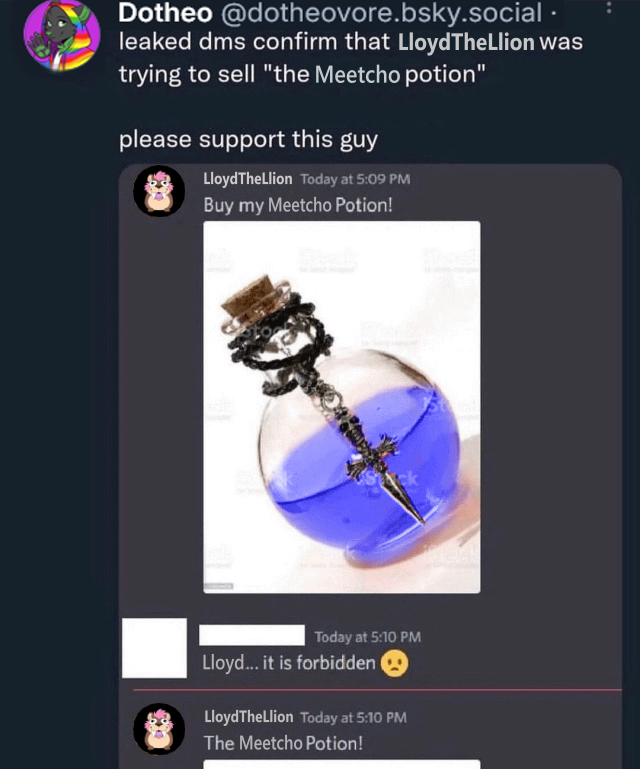Image resolution: width=640 pixels, height=769 pixels.
Task: Open the post's overflow menu
Action: pos(610,8)
